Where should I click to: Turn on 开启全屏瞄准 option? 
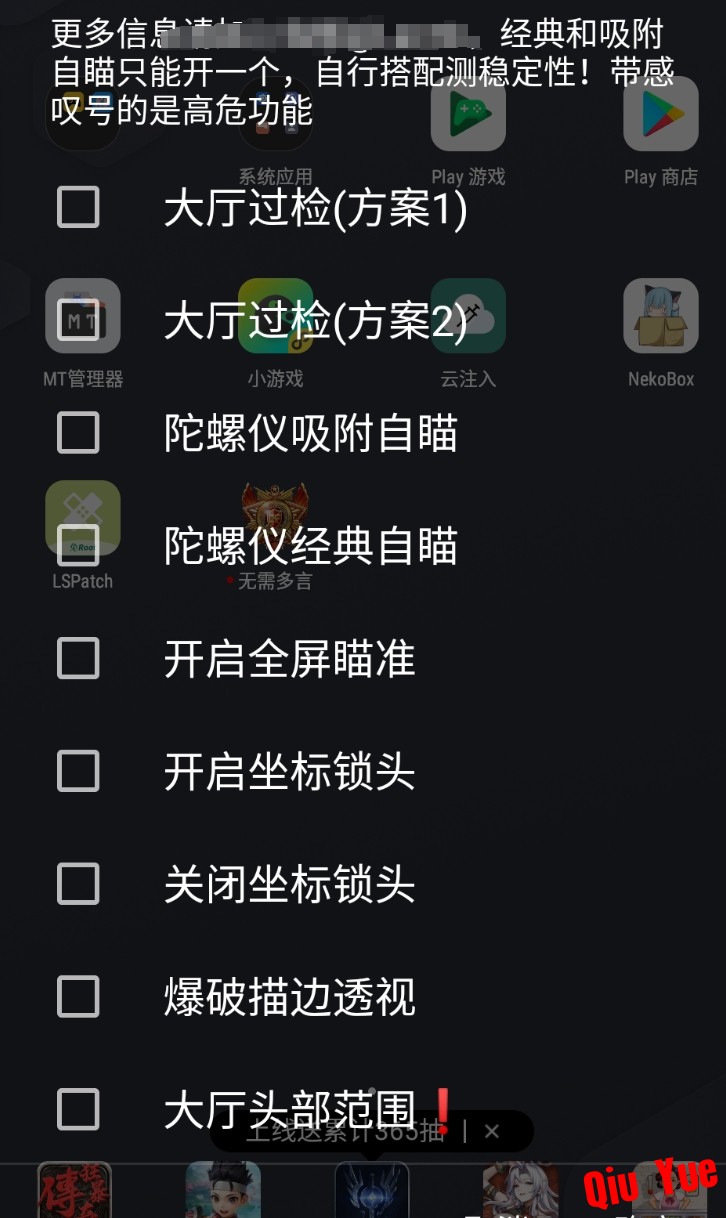coord(78,659)
